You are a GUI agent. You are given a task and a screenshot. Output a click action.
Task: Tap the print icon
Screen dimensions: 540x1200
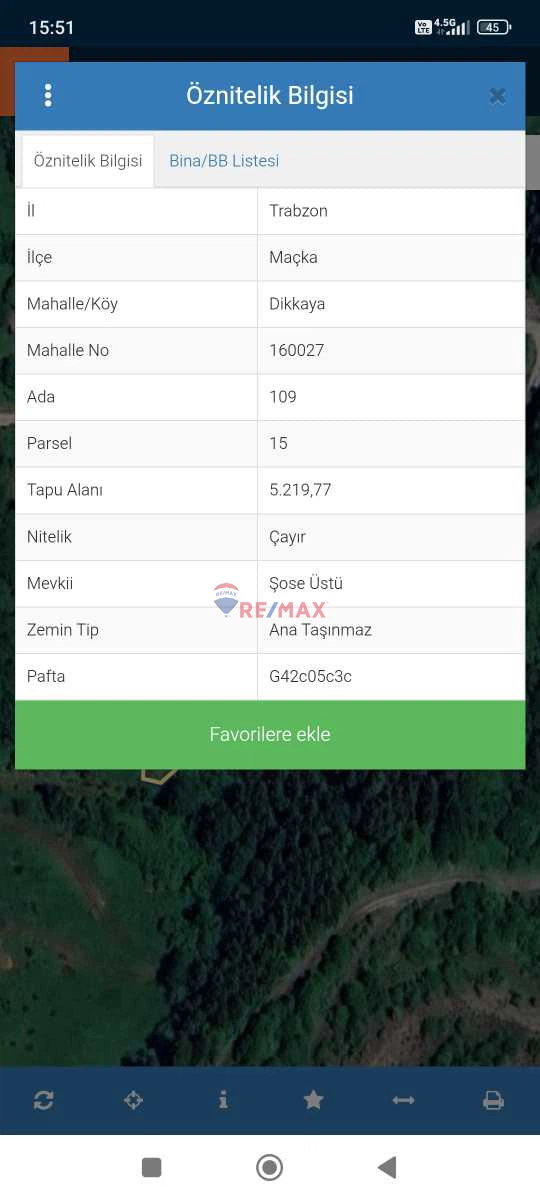[x=493, y=1100]
